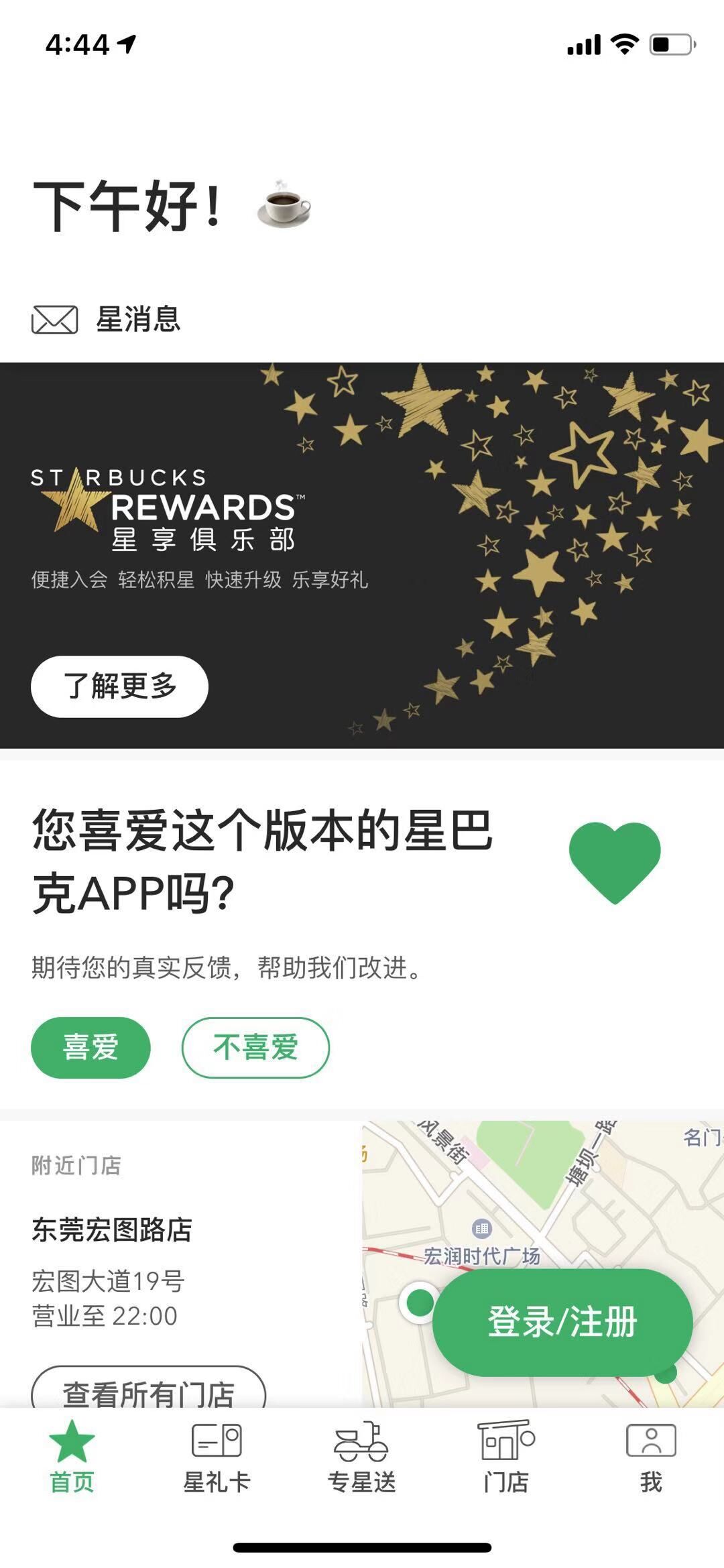Select 不喜爱 for app feedback
This screenshot has height=1568, width=724.
(255, 1047)
